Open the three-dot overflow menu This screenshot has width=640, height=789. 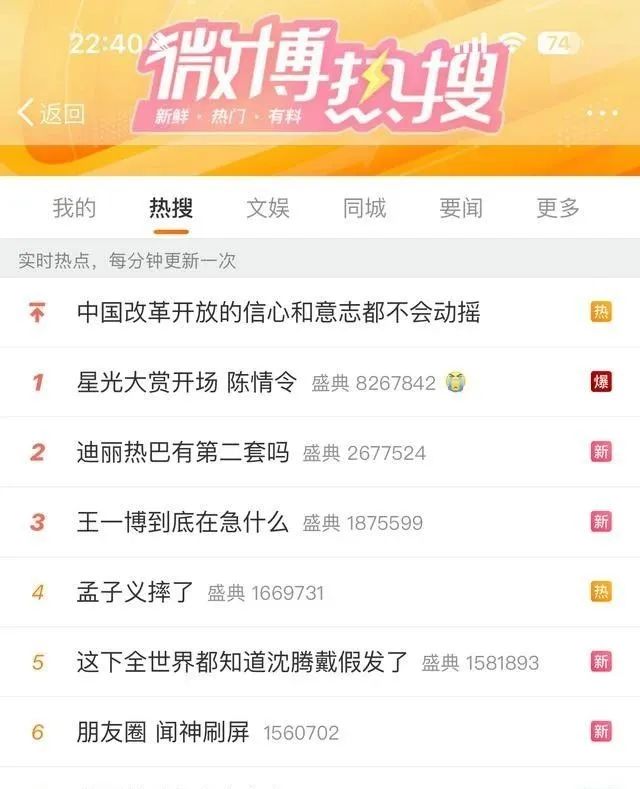pos(602,113)
